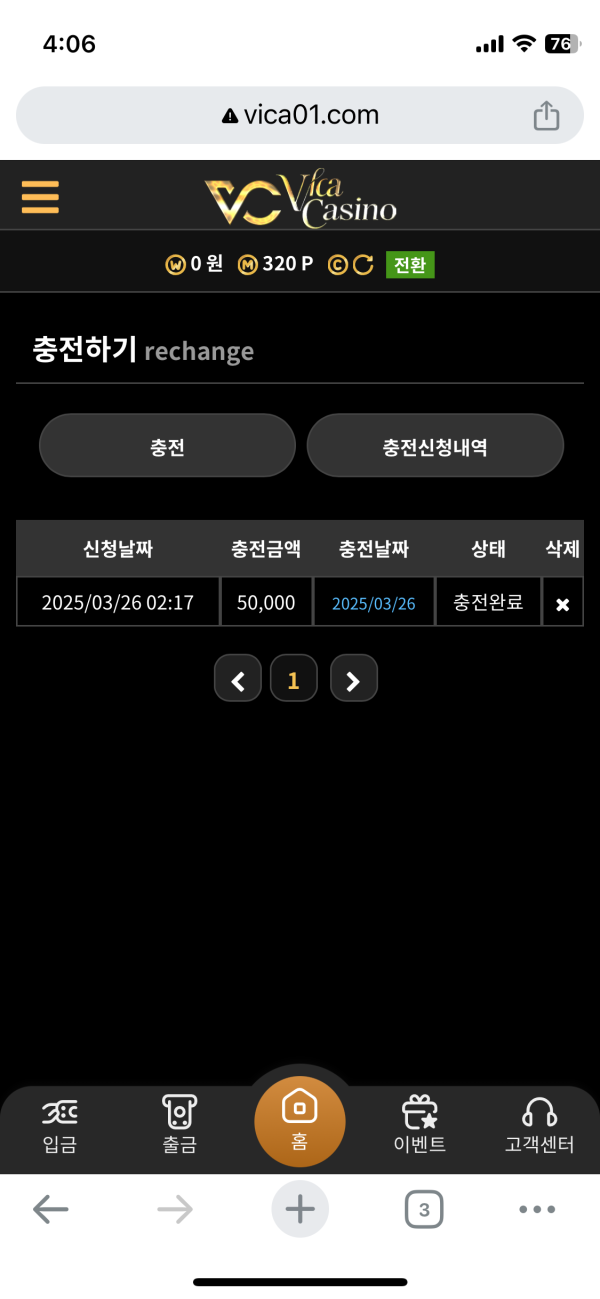
Task: Switch to the 입금 tab
Action: [60, 1125]
